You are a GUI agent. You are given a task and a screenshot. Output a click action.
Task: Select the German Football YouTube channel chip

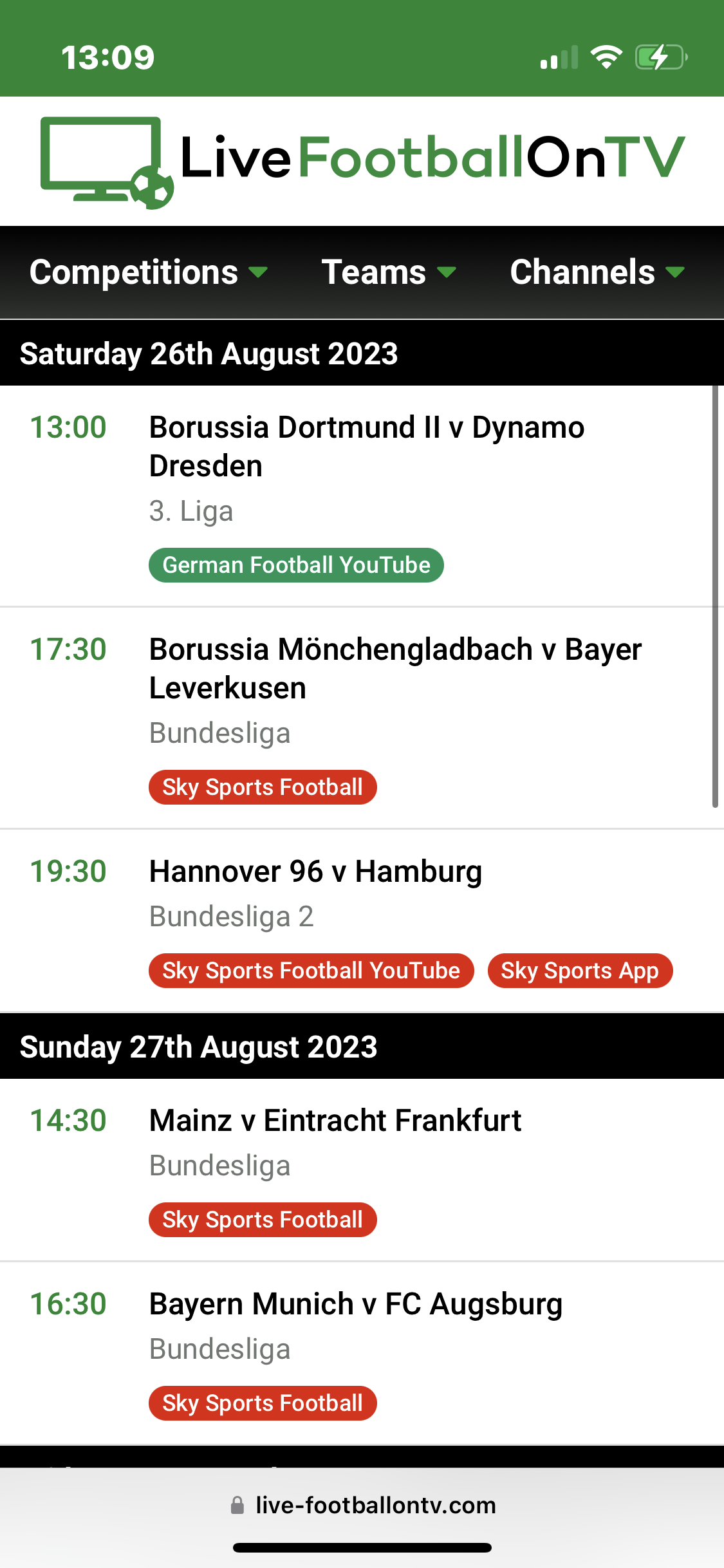point(296,565)
